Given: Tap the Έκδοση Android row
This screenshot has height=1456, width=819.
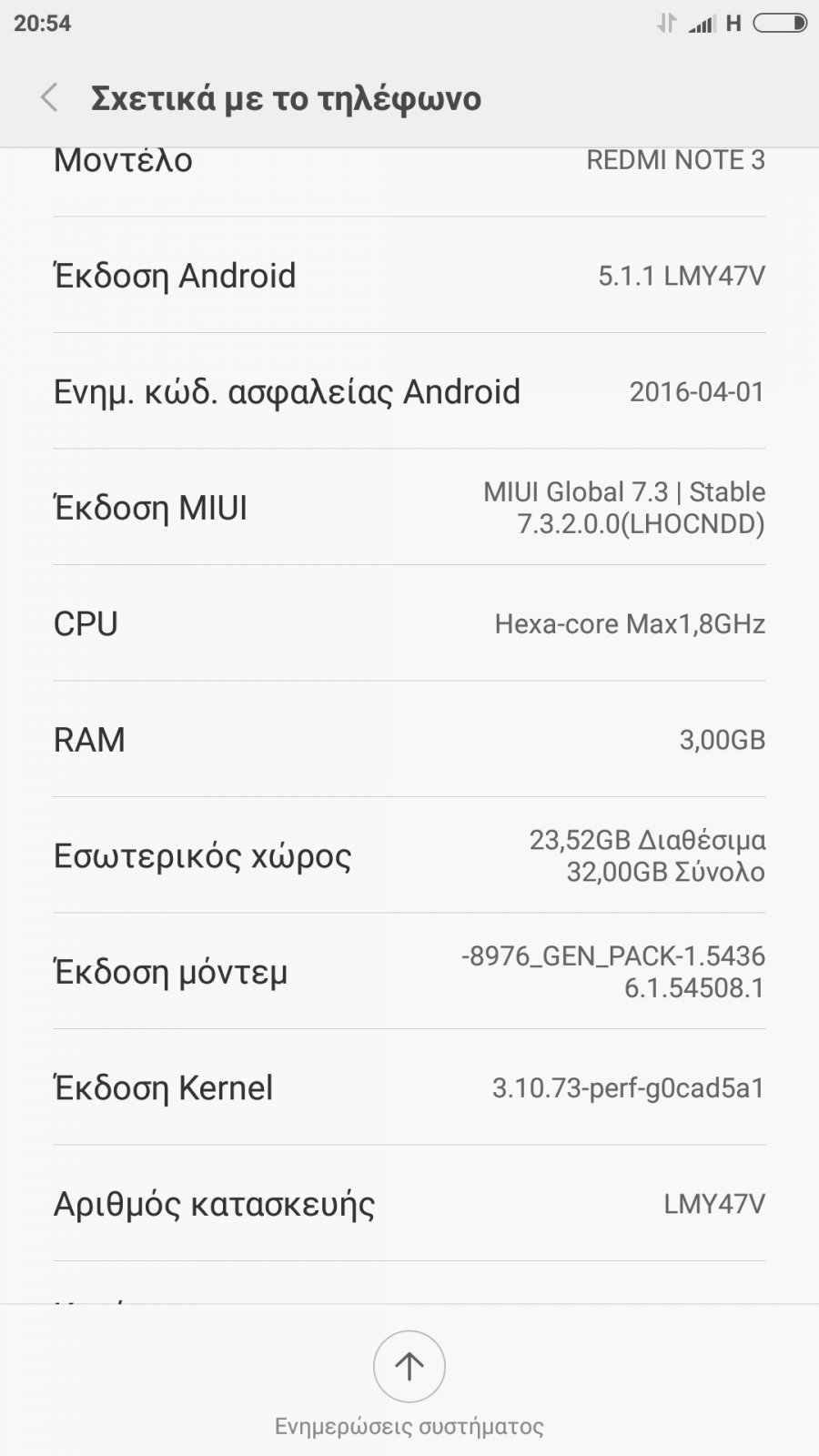Looking at the screenshot, I should [409, 275].
